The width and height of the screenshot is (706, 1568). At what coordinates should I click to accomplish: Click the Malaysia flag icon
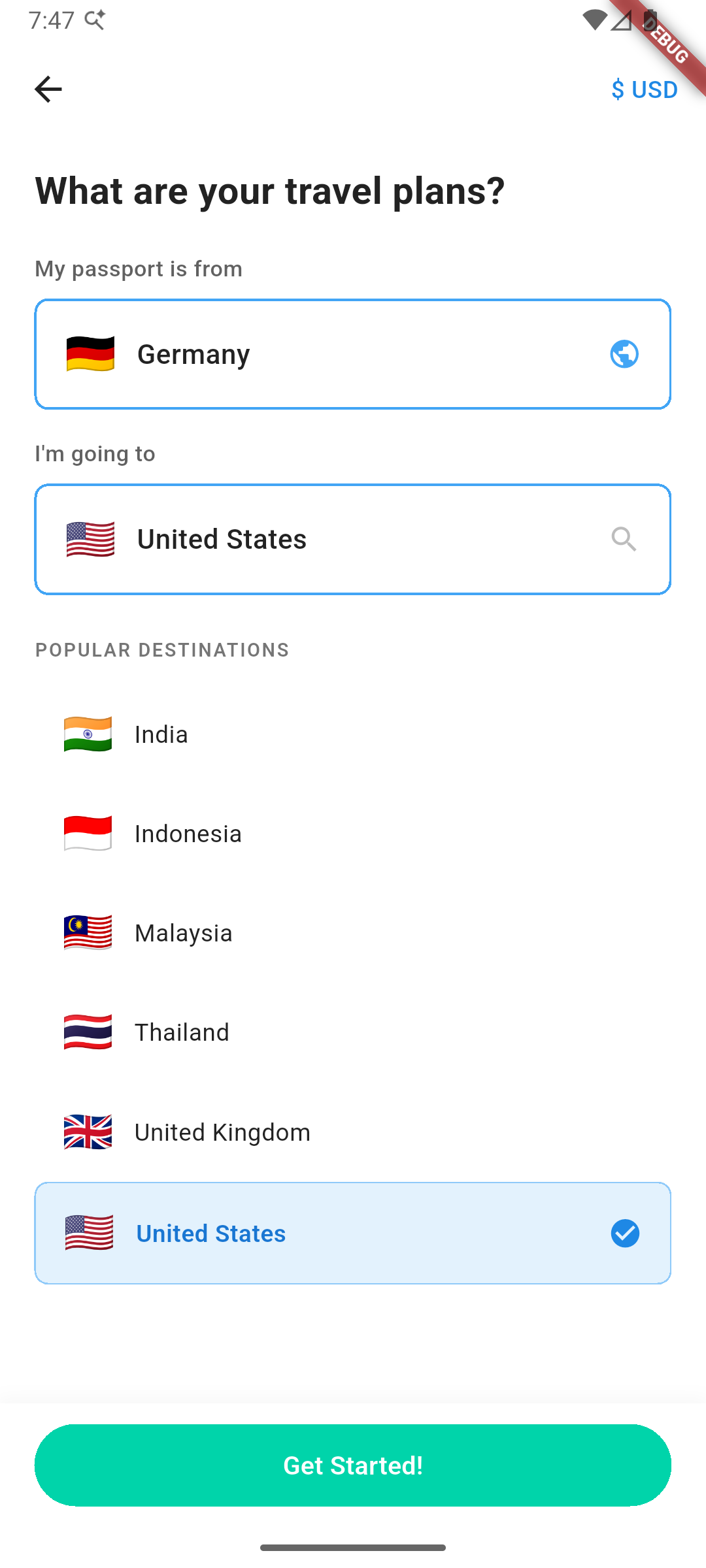88,933
